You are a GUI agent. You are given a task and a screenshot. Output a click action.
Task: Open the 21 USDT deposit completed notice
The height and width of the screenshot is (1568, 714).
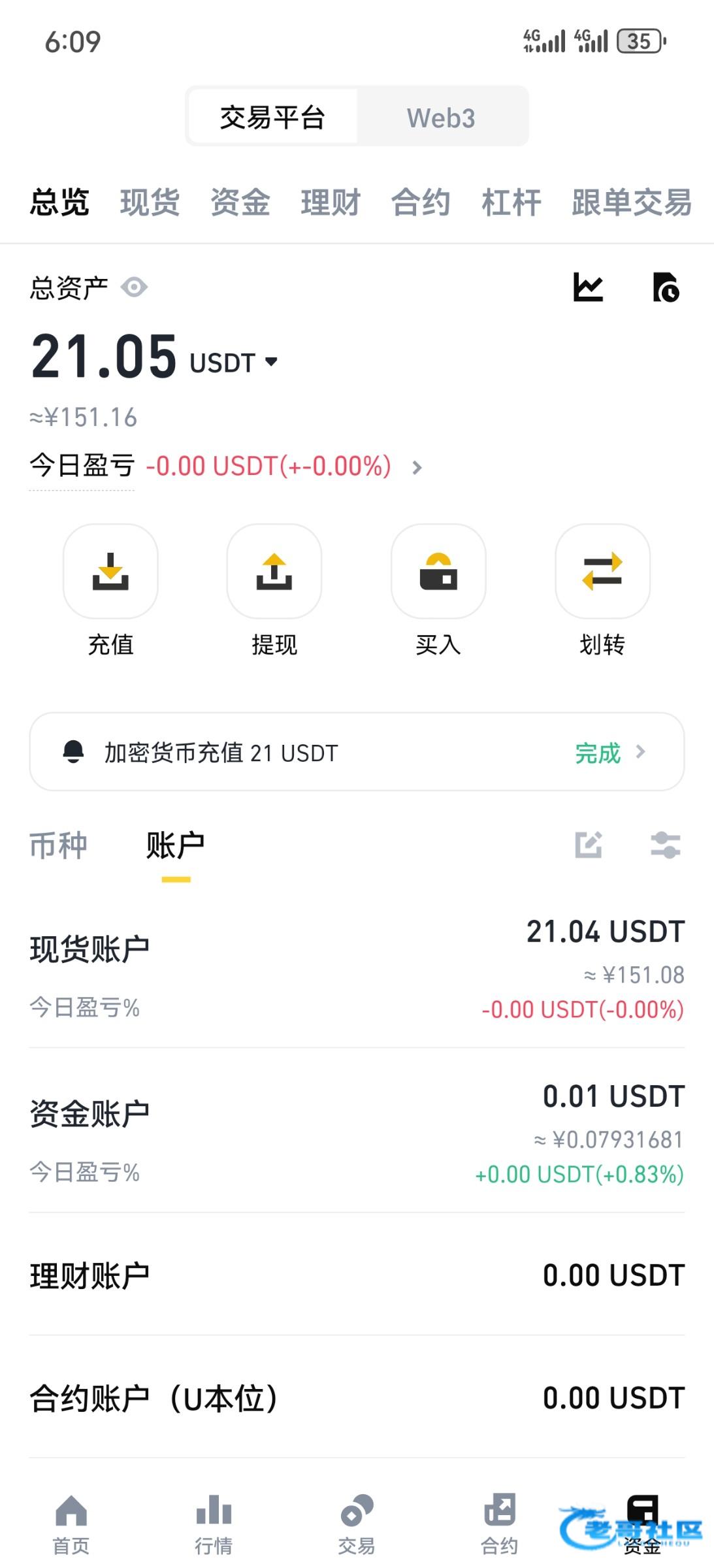357,752
